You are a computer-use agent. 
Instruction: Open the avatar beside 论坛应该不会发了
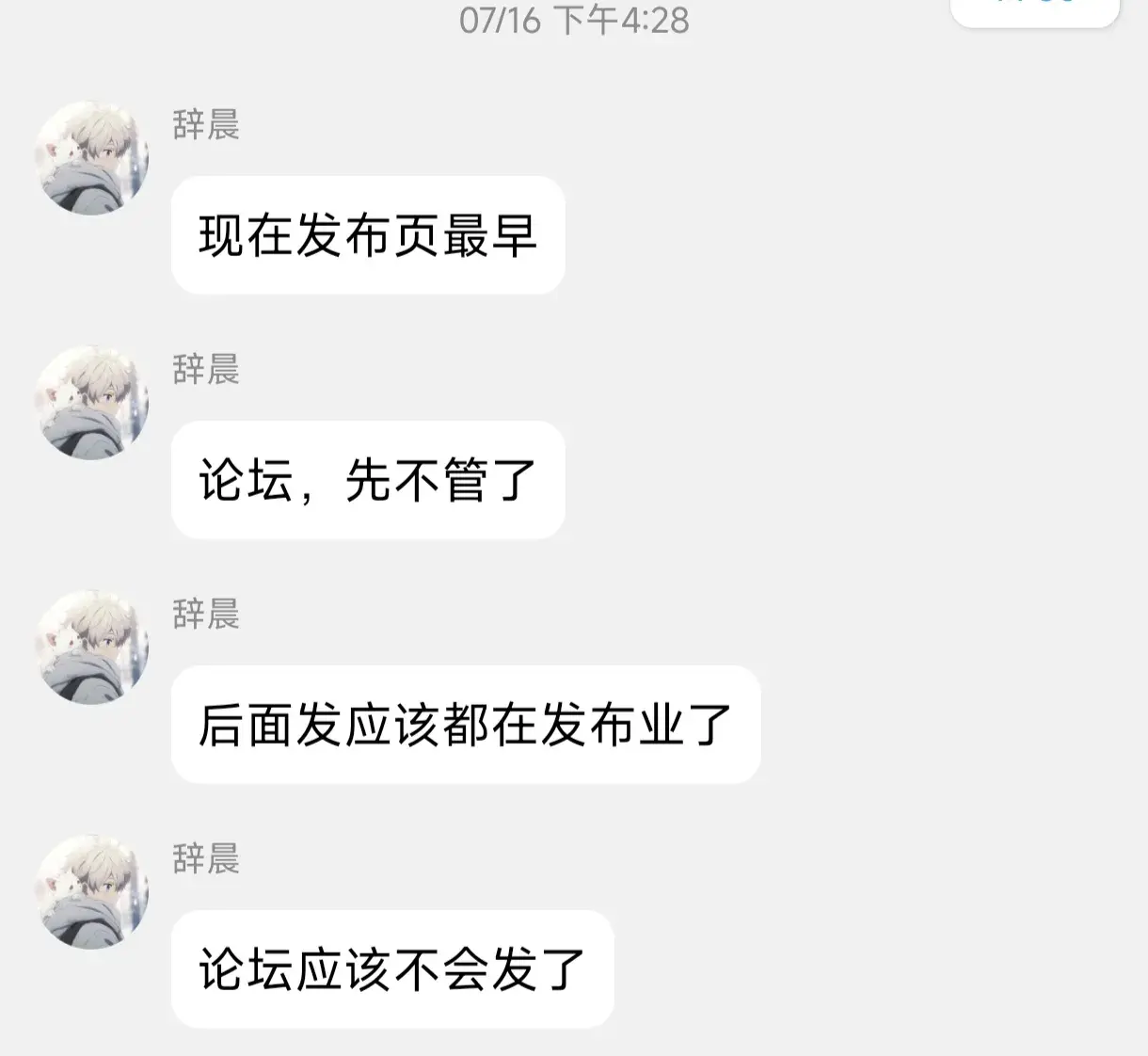[92, 892]
